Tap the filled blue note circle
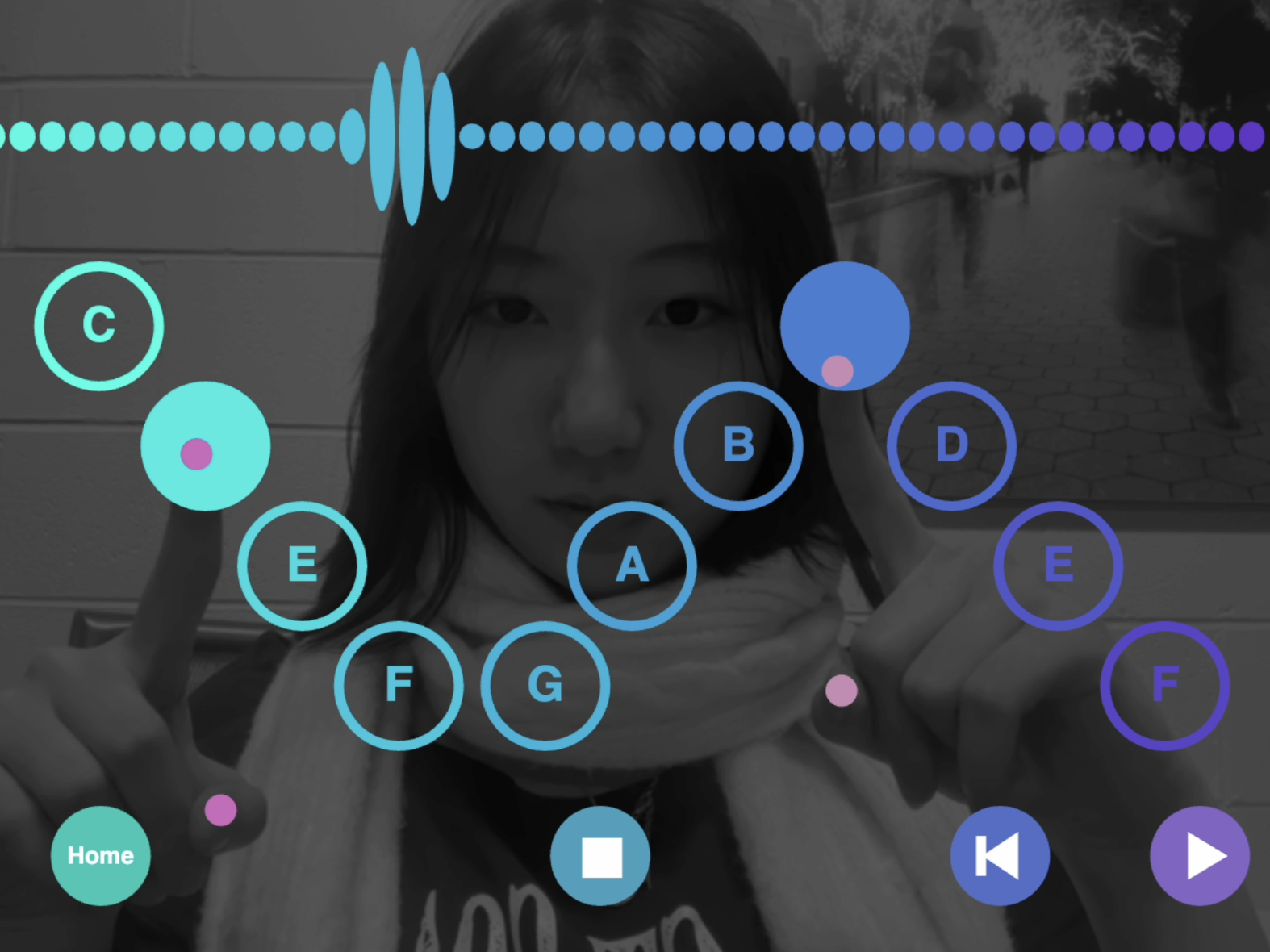Image resolution: width=1270 pixels, height=952 pixels. coord(845,326)
